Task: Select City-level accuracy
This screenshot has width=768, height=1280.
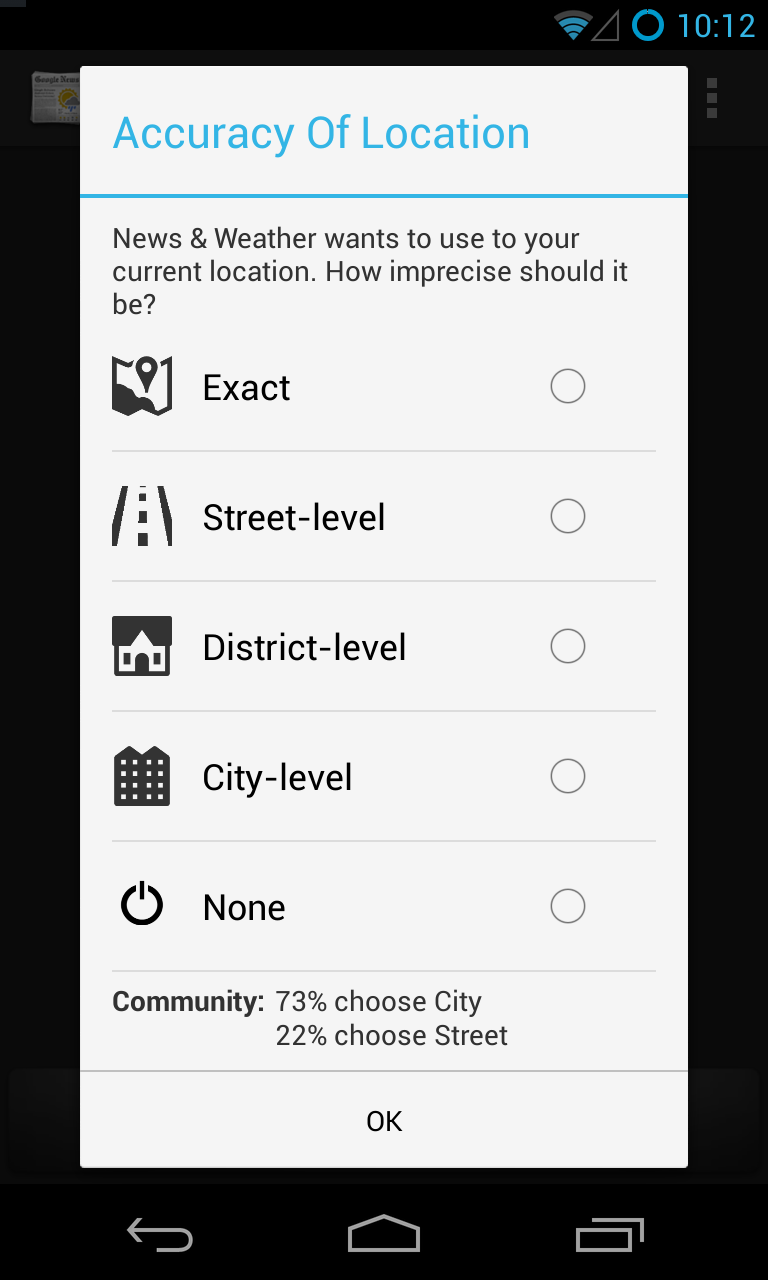Action: tap(567, 777)
